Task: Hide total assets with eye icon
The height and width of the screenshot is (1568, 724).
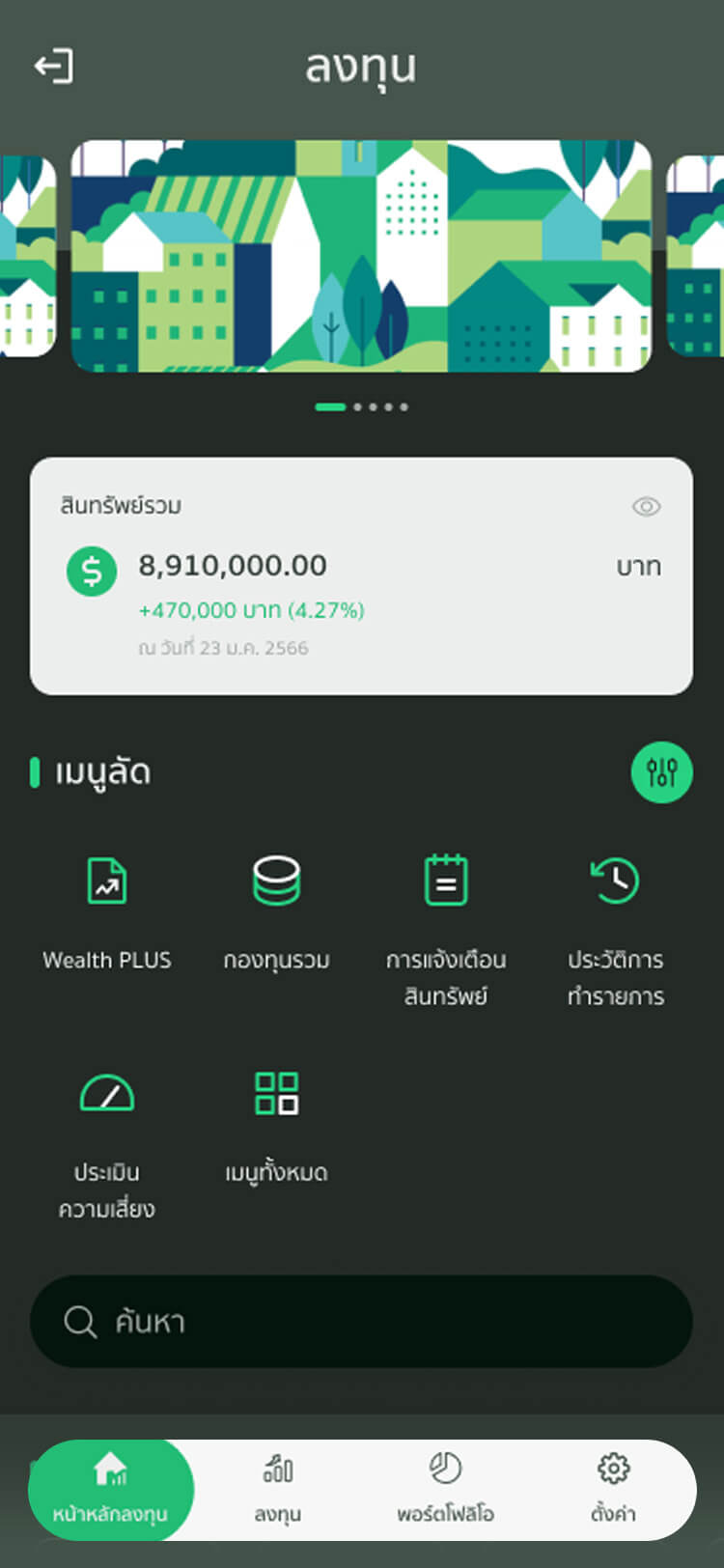Action: pos(646,507)
